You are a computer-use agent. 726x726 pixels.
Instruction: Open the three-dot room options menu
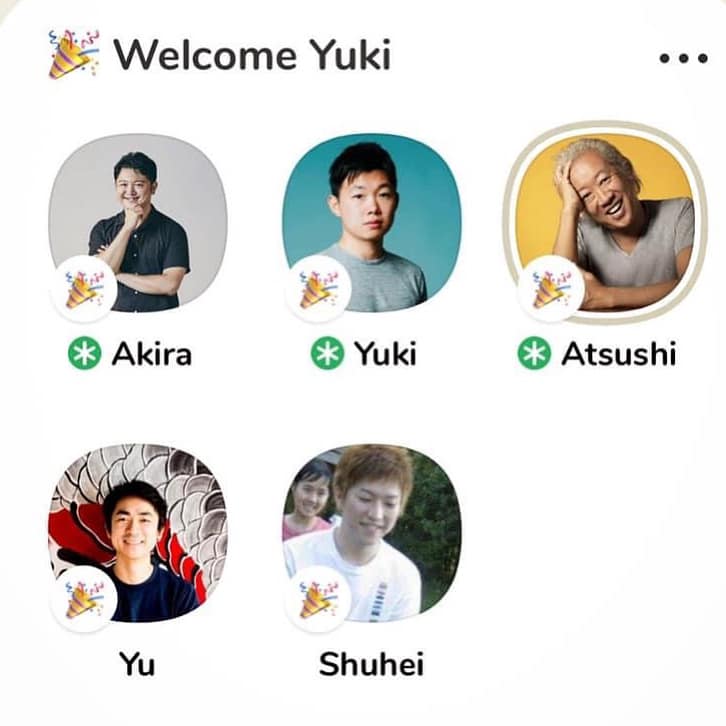683,57
